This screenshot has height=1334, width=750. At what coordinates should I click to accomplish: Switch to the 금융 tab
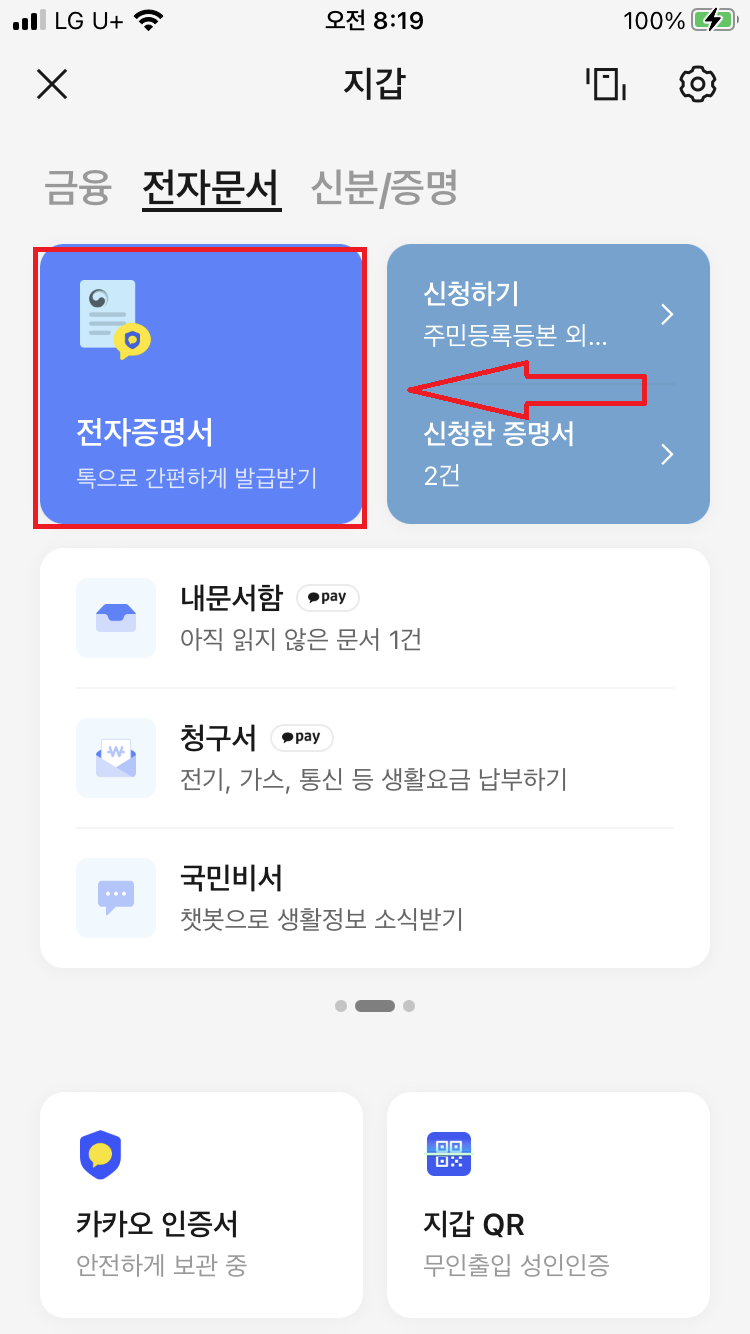76,190
